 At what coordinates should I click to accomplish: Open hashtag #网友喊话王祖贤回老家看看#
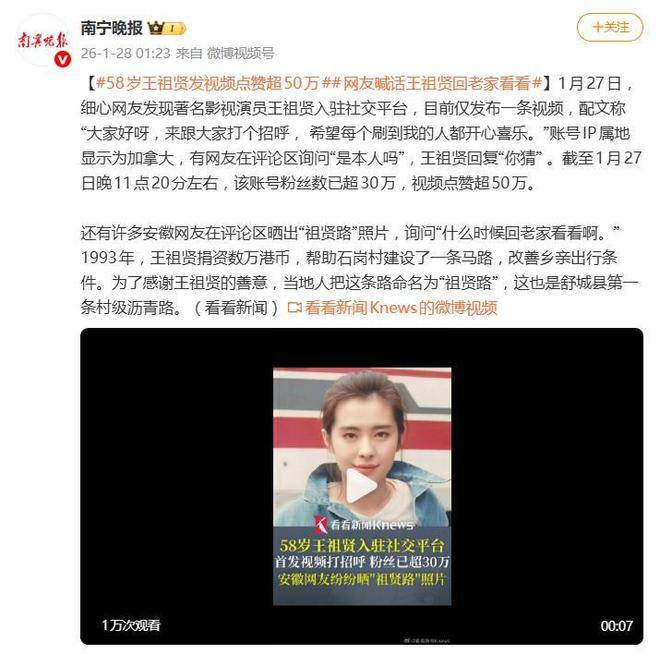443,82
